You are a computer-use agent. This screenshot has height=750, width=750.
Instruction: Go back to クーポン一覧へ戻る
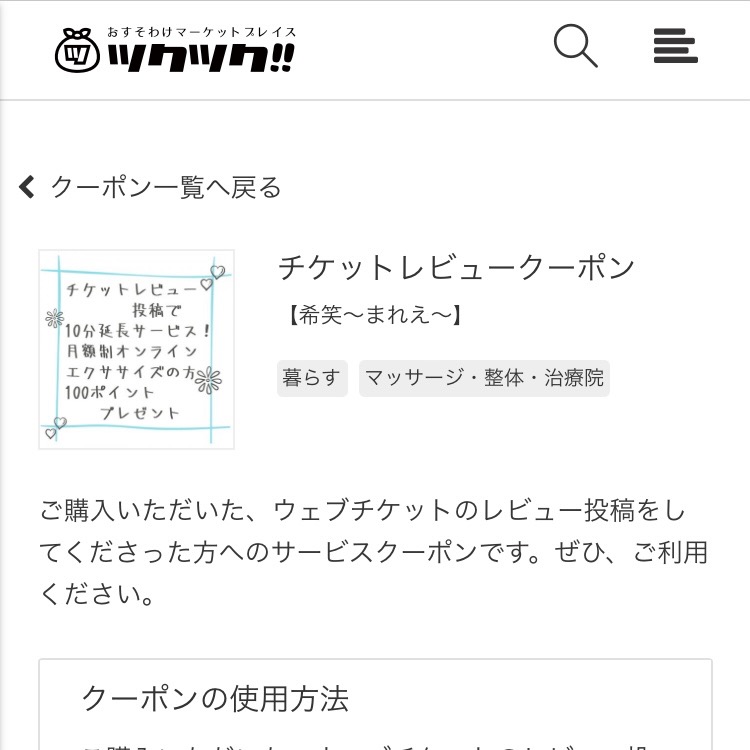coord(151,187)
